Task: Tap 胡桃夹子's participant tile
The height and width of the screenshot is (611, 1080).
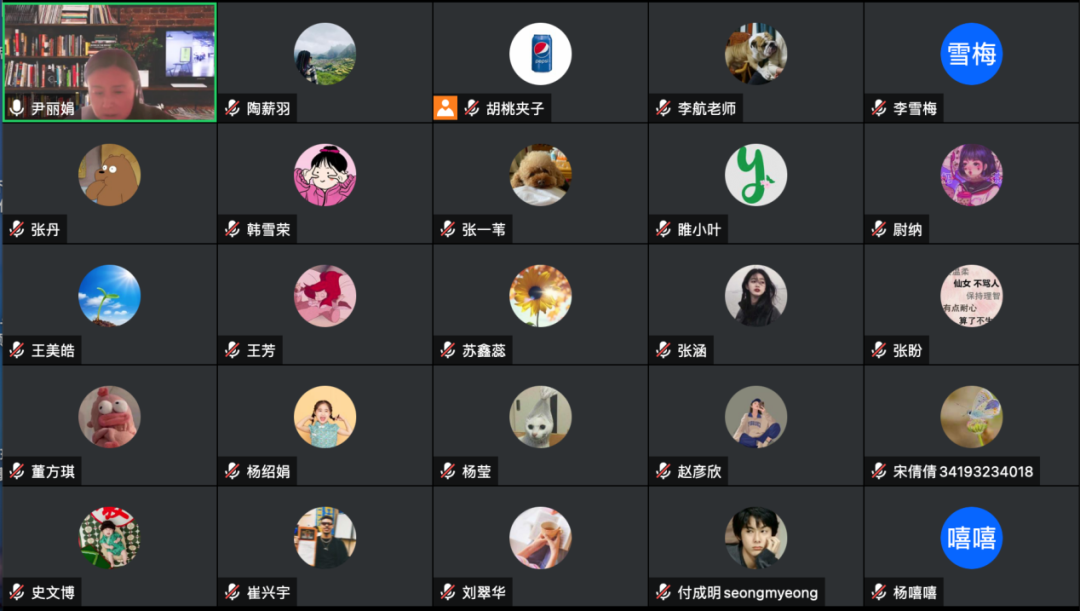Action: point(540,62)
